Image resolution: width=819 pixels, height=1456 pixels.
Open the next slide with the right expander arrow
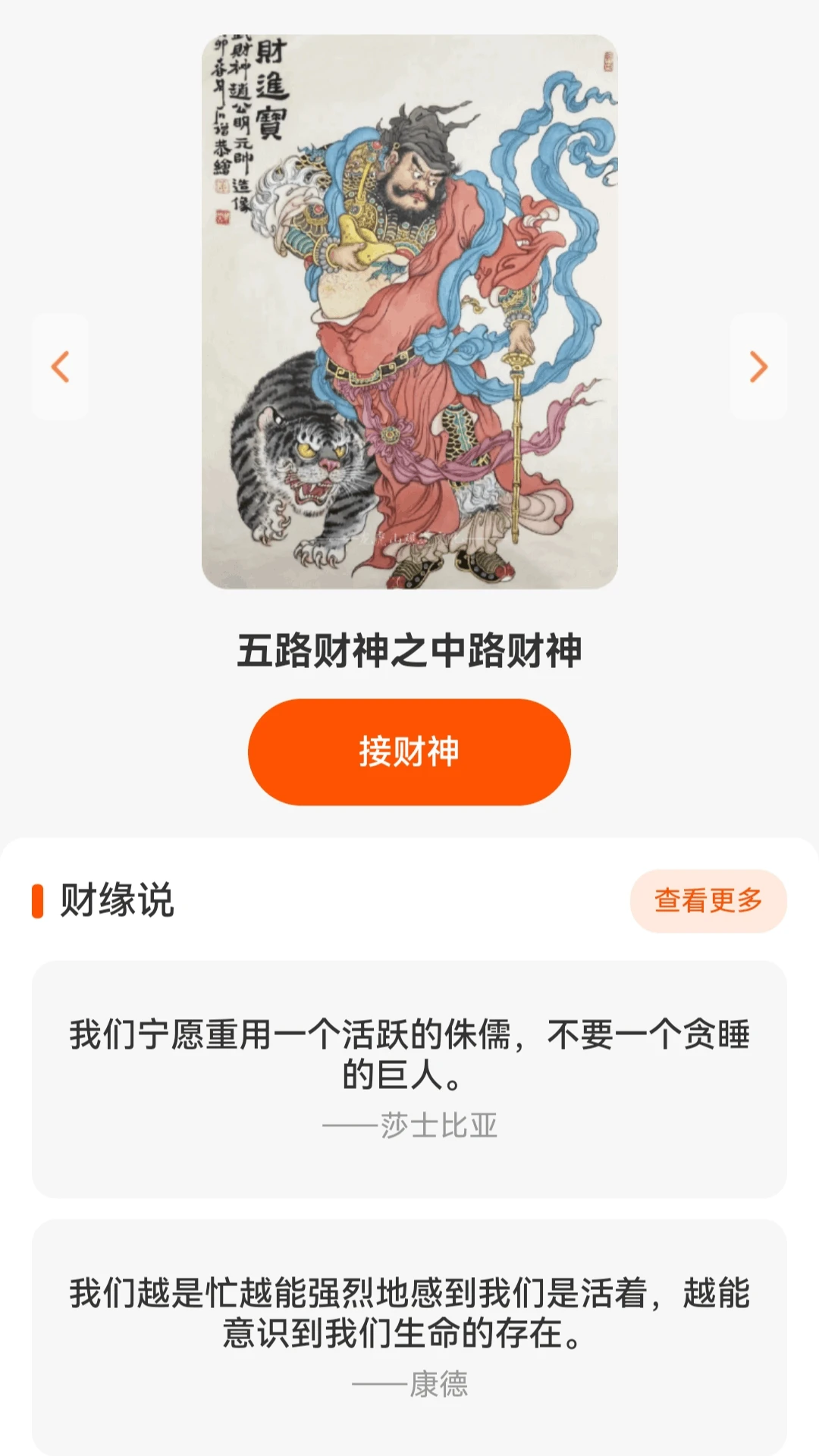coord(757,369)
